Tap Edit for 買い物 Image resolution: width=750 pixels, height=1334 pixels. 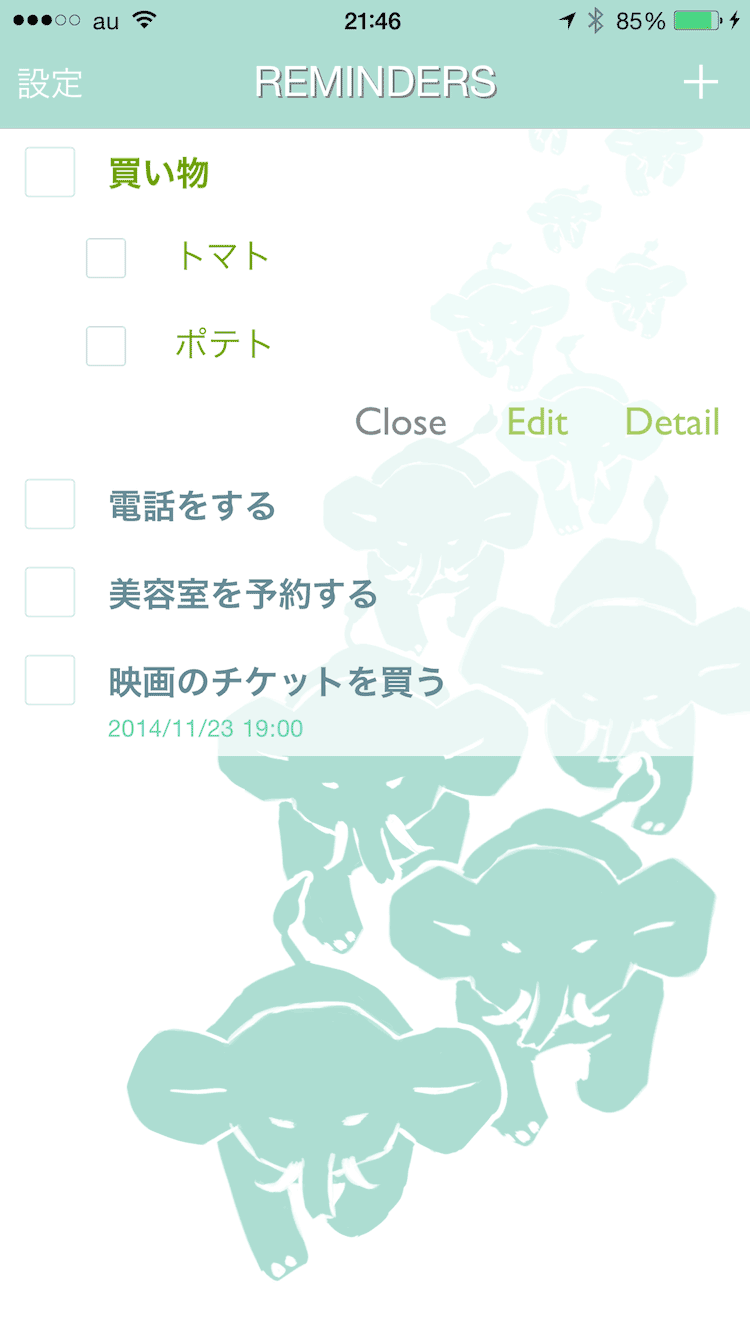coord(537,422)
